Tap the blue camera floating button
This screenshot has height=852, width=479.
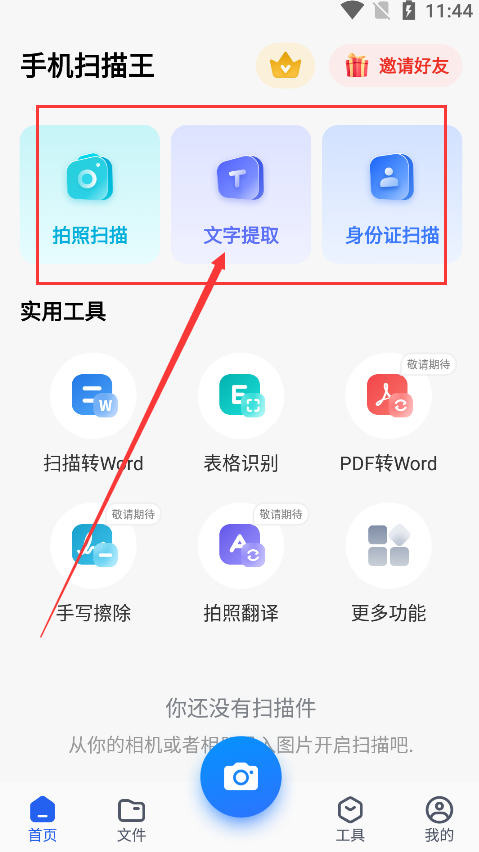[241, 776]
